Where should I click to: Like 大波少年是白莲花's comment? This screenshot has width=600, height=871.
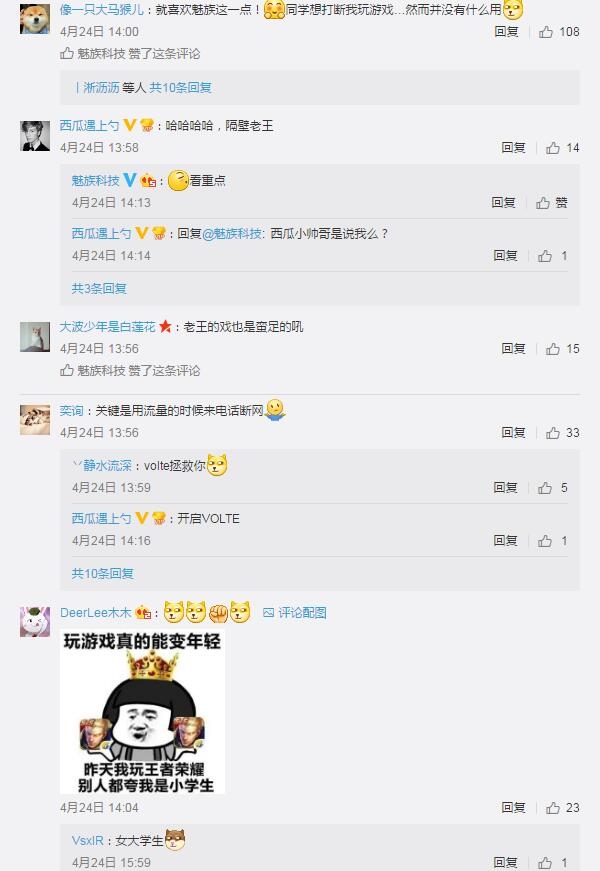coord(561,349)
